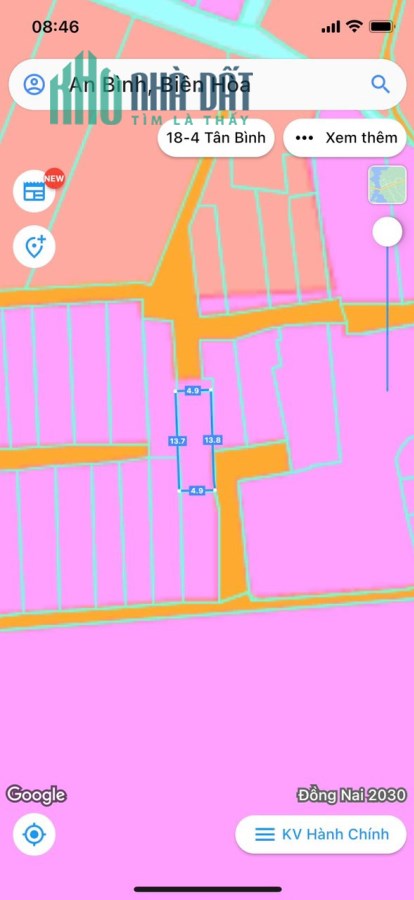The width and height of the screenshot is (414, 900).
Task: Open the account profile icon
Action: point(34,85)
